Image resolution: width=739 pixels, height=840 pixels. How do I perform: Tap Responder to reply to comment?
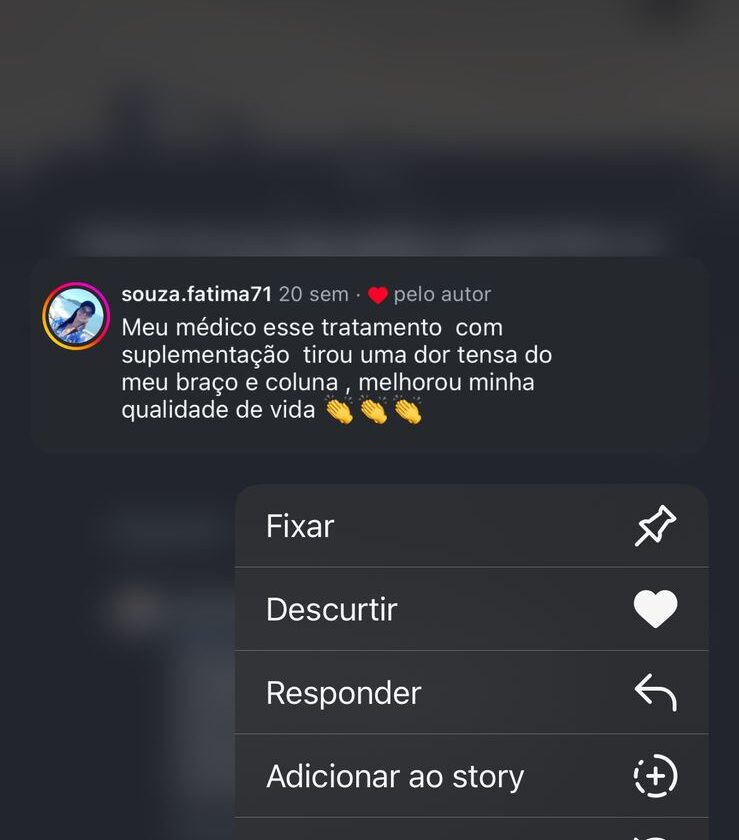coord(470,693)
